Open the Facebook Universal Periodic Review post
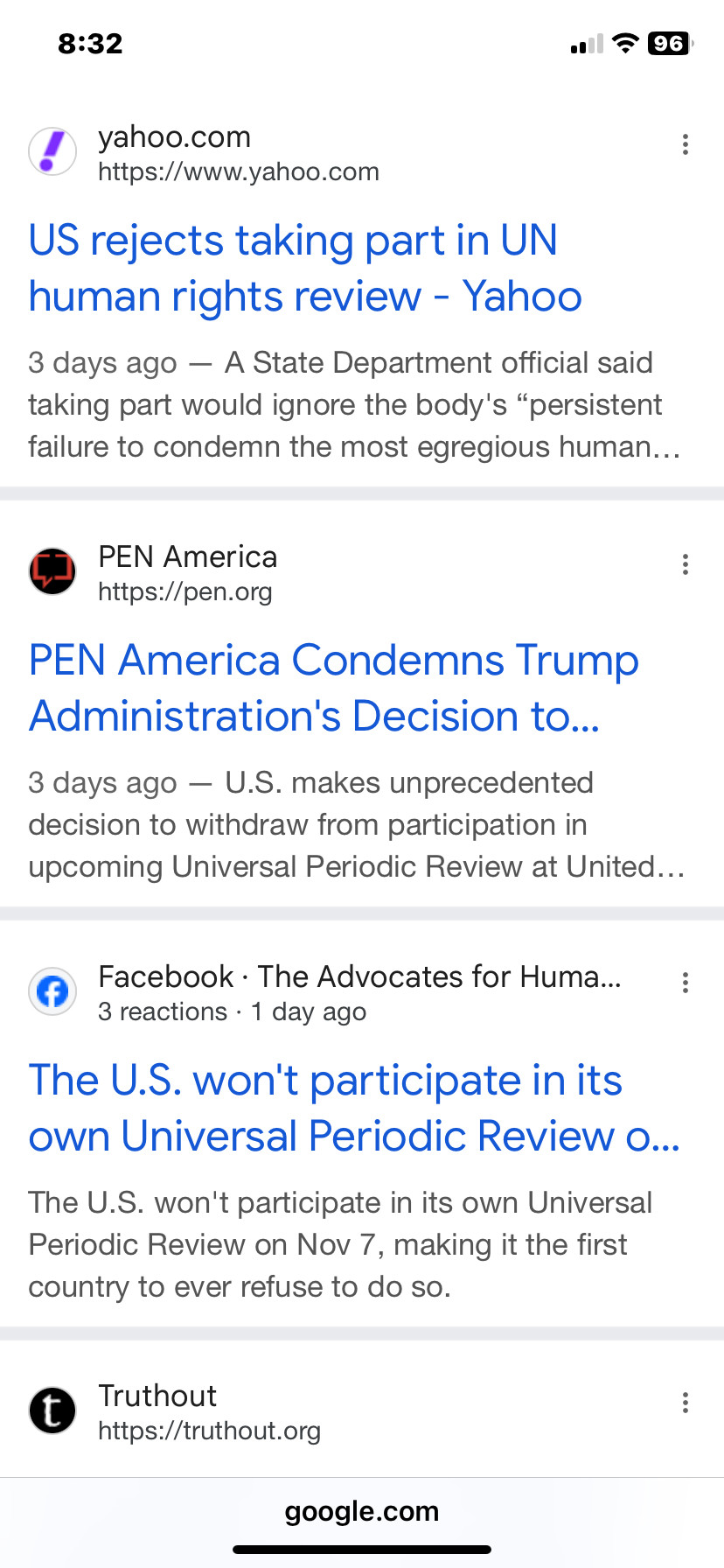Image resolution: width=724 pixels, height=1568 pixels. [x=354, y=1108]
